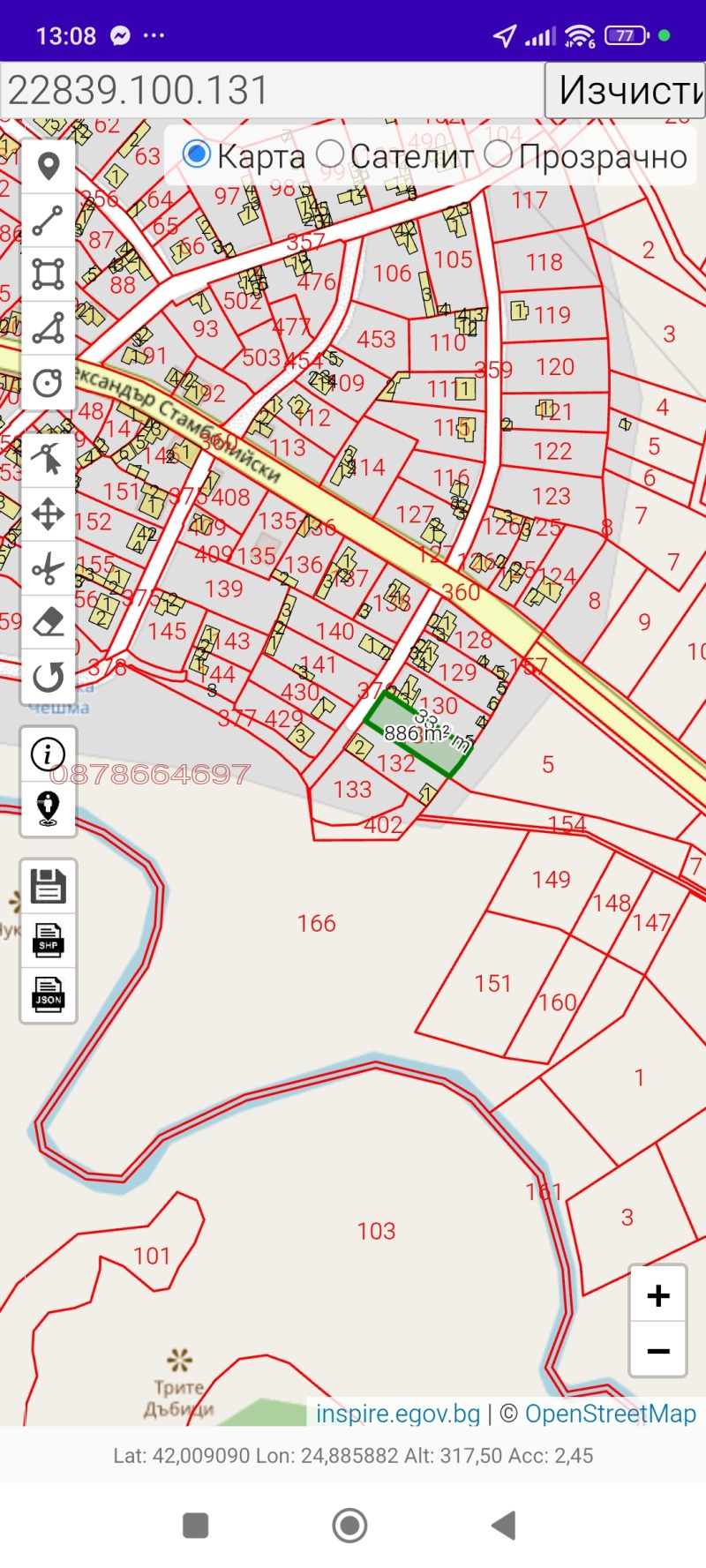Tap the Изчисти clear button
Screen dimensions: 706x1568
tap(628, 90)
